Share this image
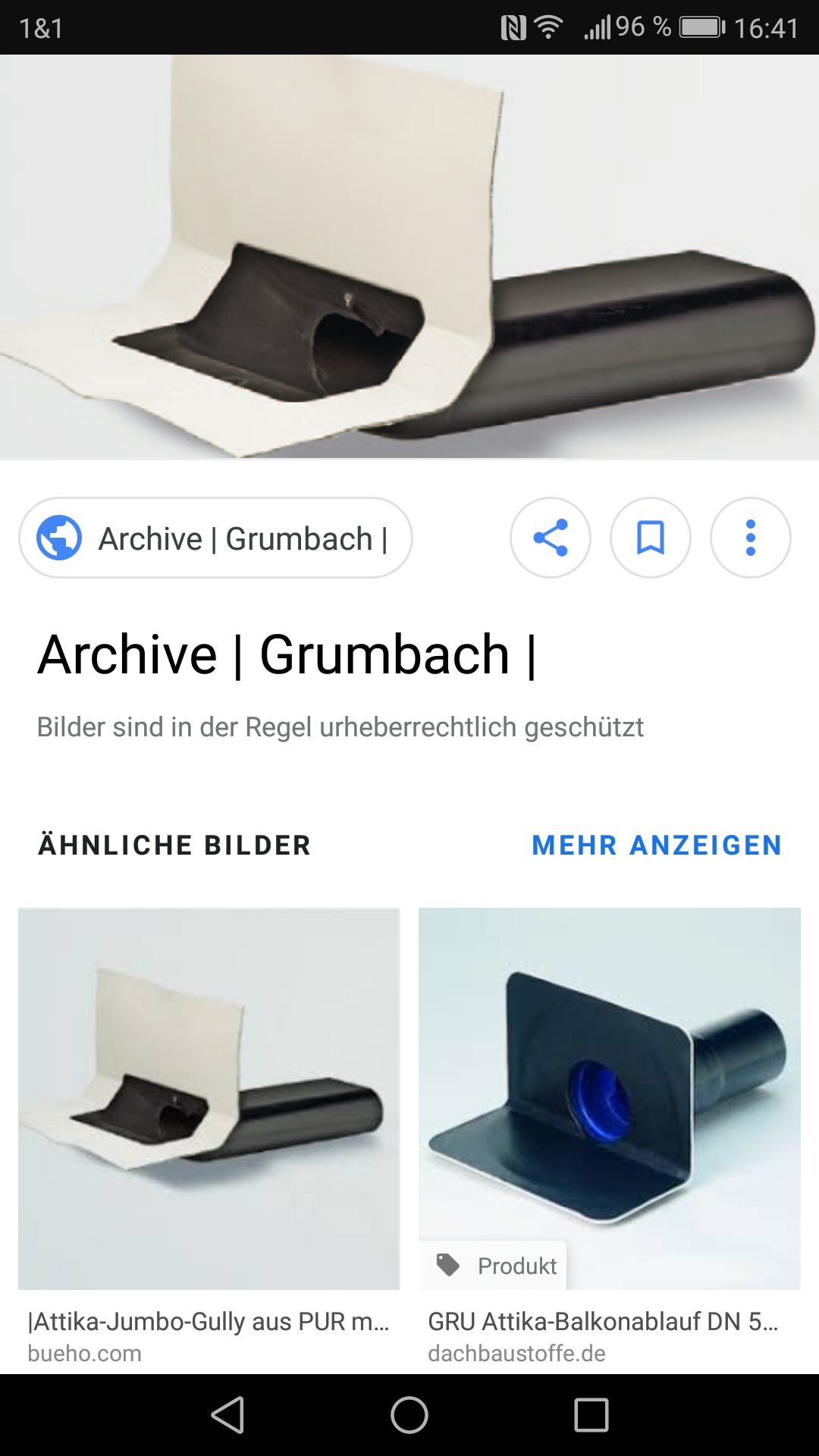Viewport: 819px width, 1456px height. click(551, 538)
